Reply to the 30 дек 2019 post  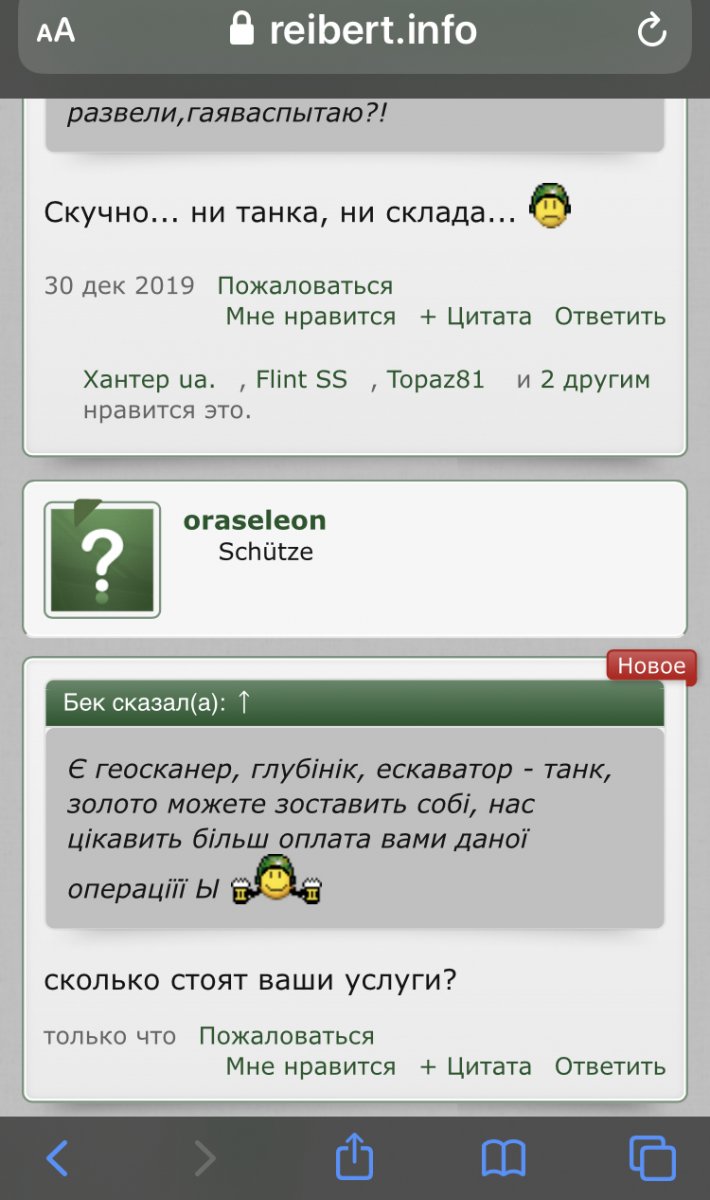(610, 317)
